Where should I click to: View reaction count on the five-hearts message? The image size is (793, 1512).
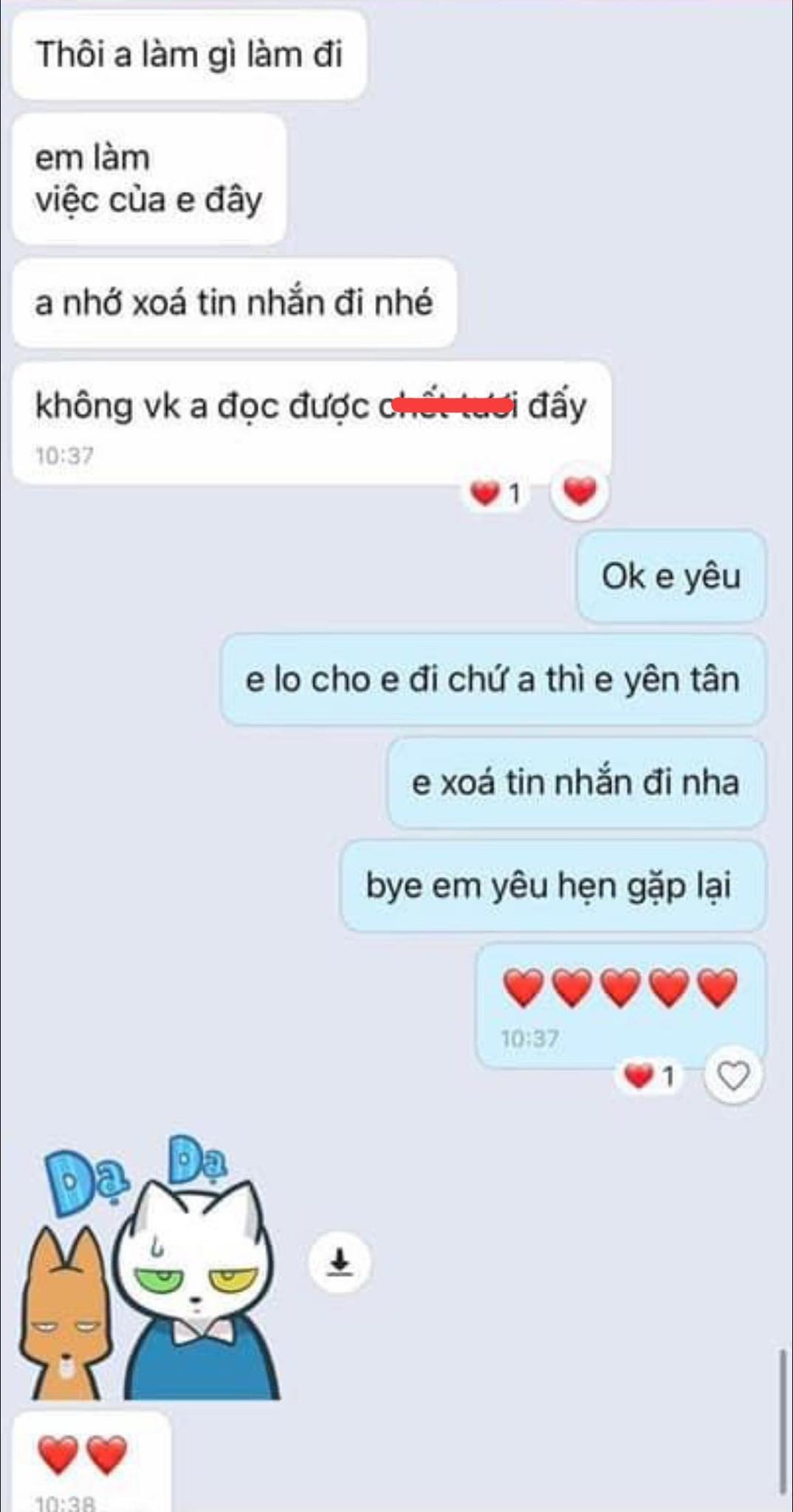[649, 1076]
